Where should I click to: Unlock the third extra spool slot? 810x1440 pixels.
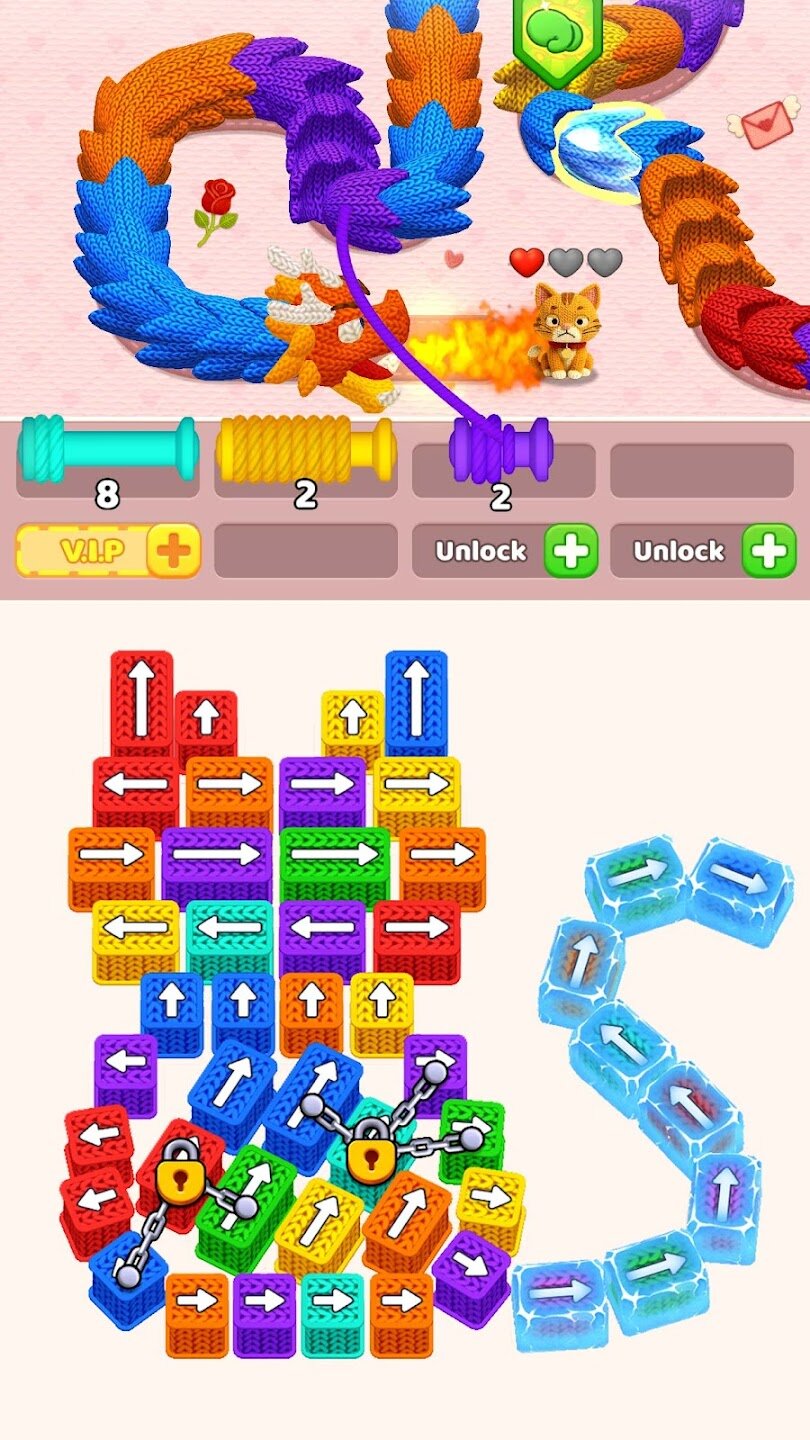[x=504, y=551]
